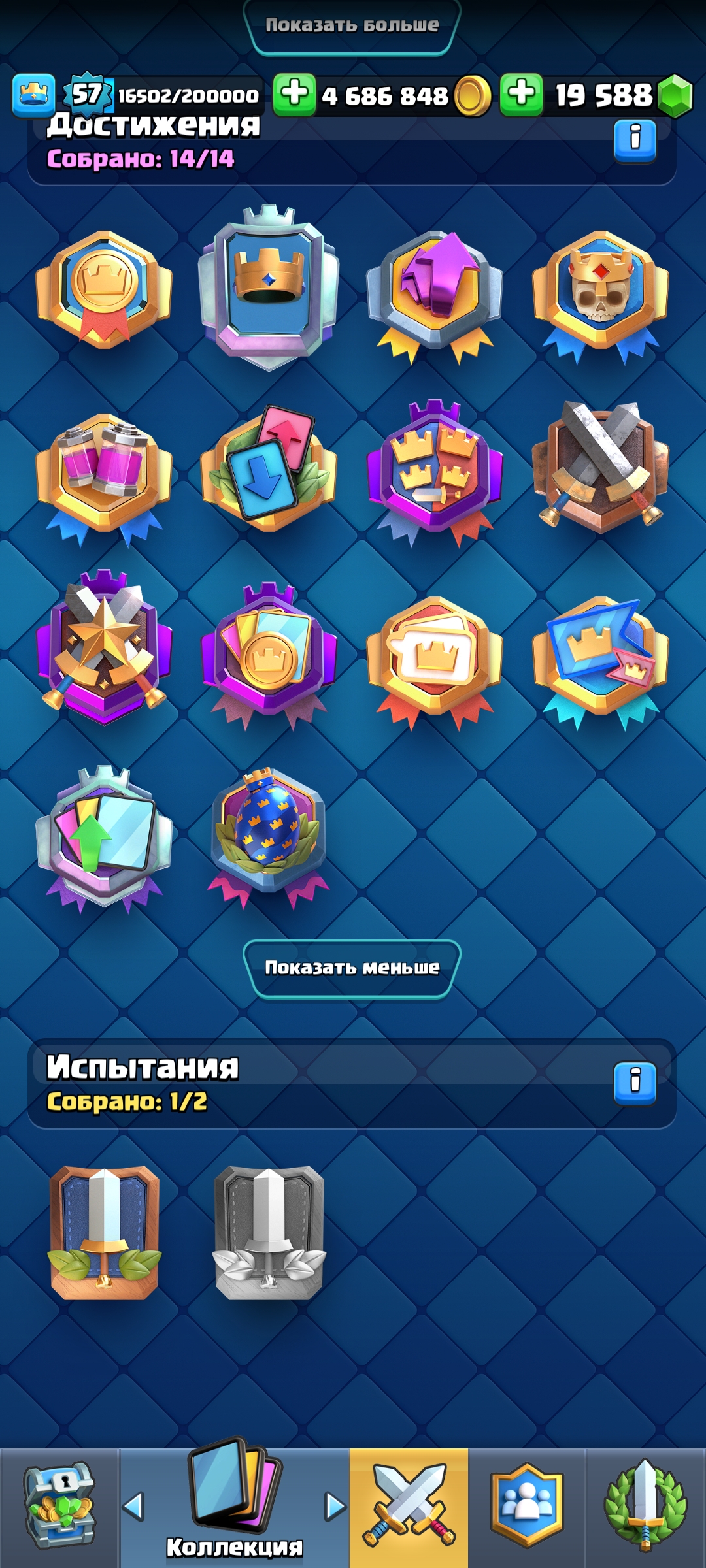Open the colored sword challenge badge
The height and width of the screenshot is (1568, 706).
(105, 1232)
